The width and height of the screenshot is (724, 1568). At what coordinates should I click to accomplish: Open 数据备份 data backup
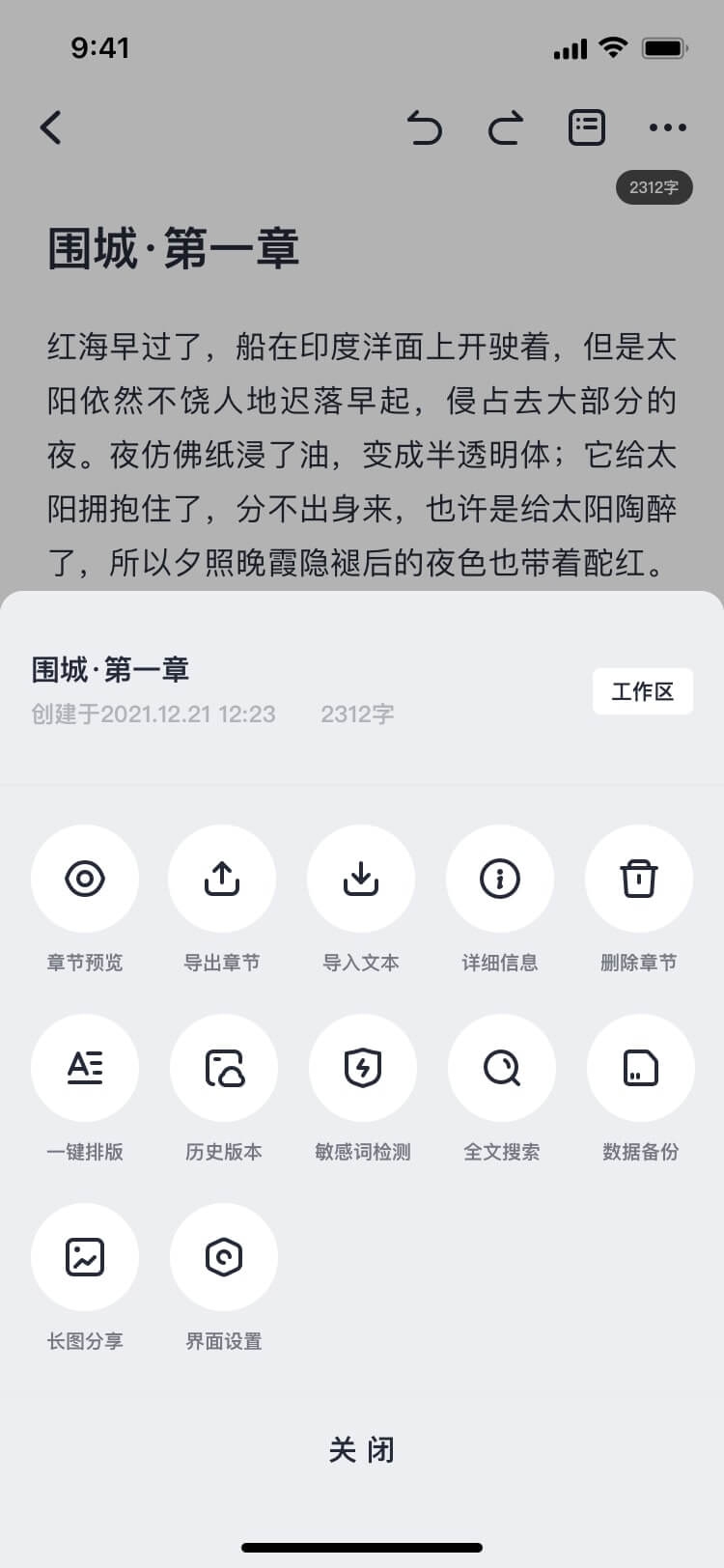click(x=638, y=1068)
